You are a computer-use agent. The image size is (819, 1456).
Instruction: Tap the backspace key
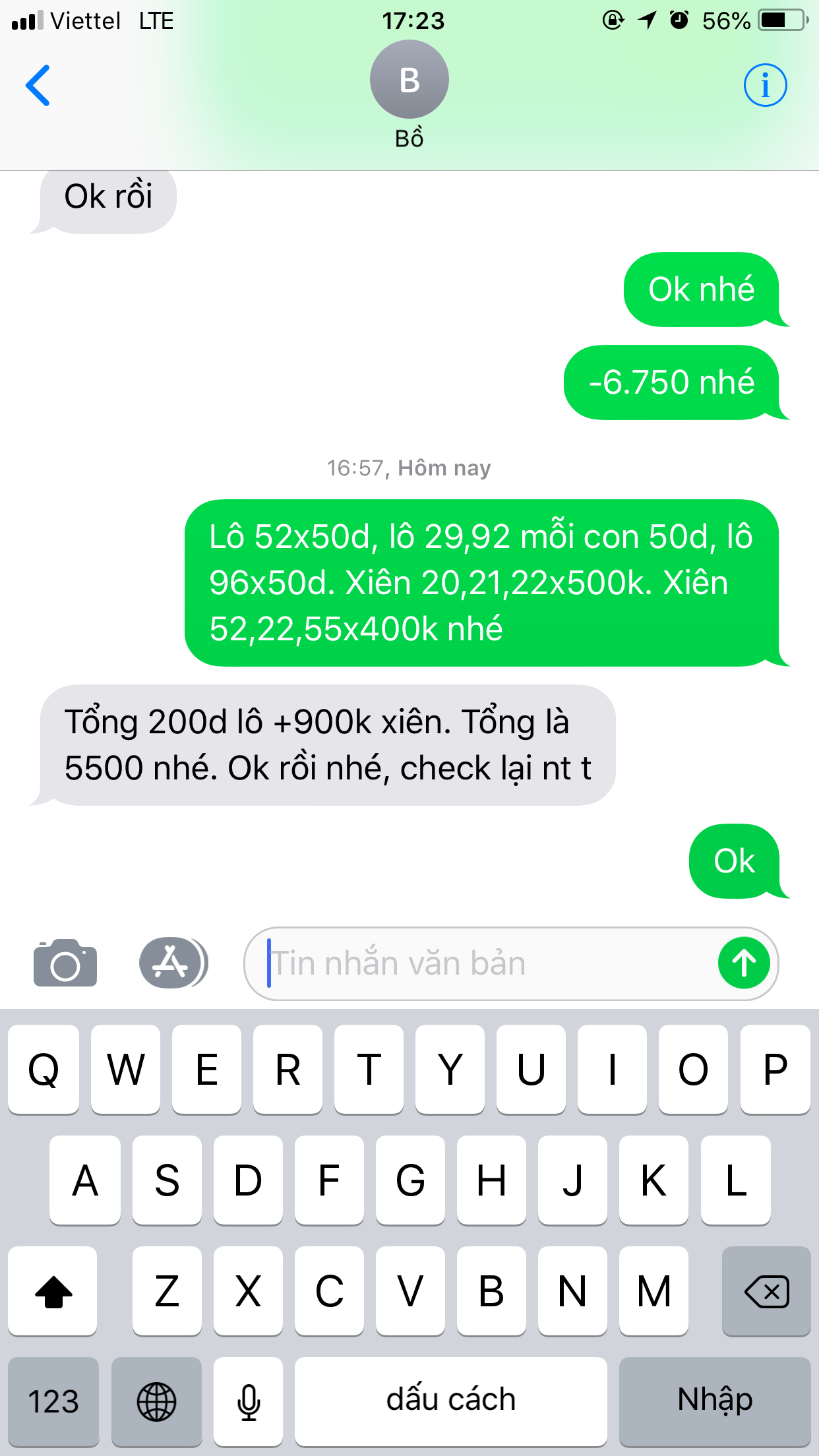[x=766, y=1291]
